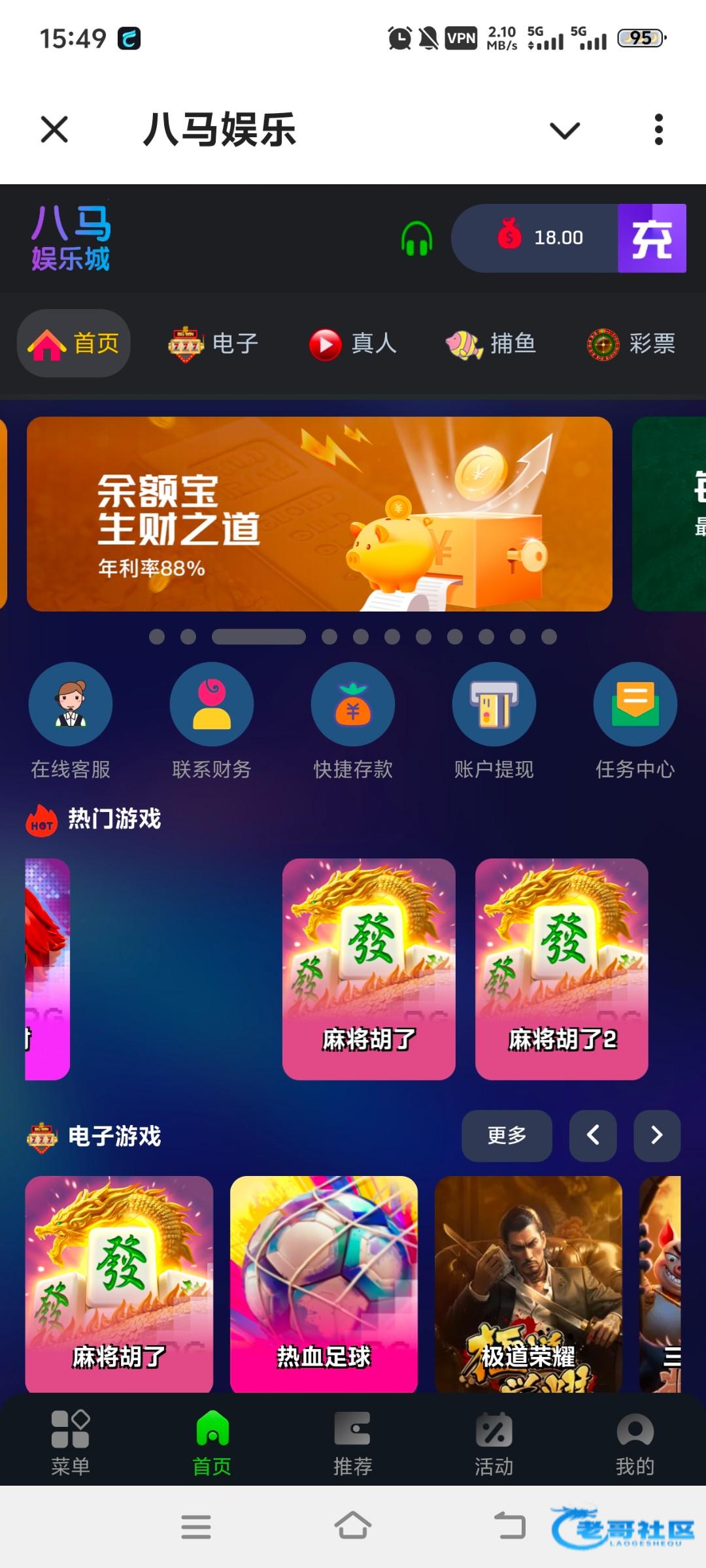Image resolution: width=706 pixels, height=1568 pixels.
Task: Expand the dropdown chevron beside the title
Action: [565, 131]
